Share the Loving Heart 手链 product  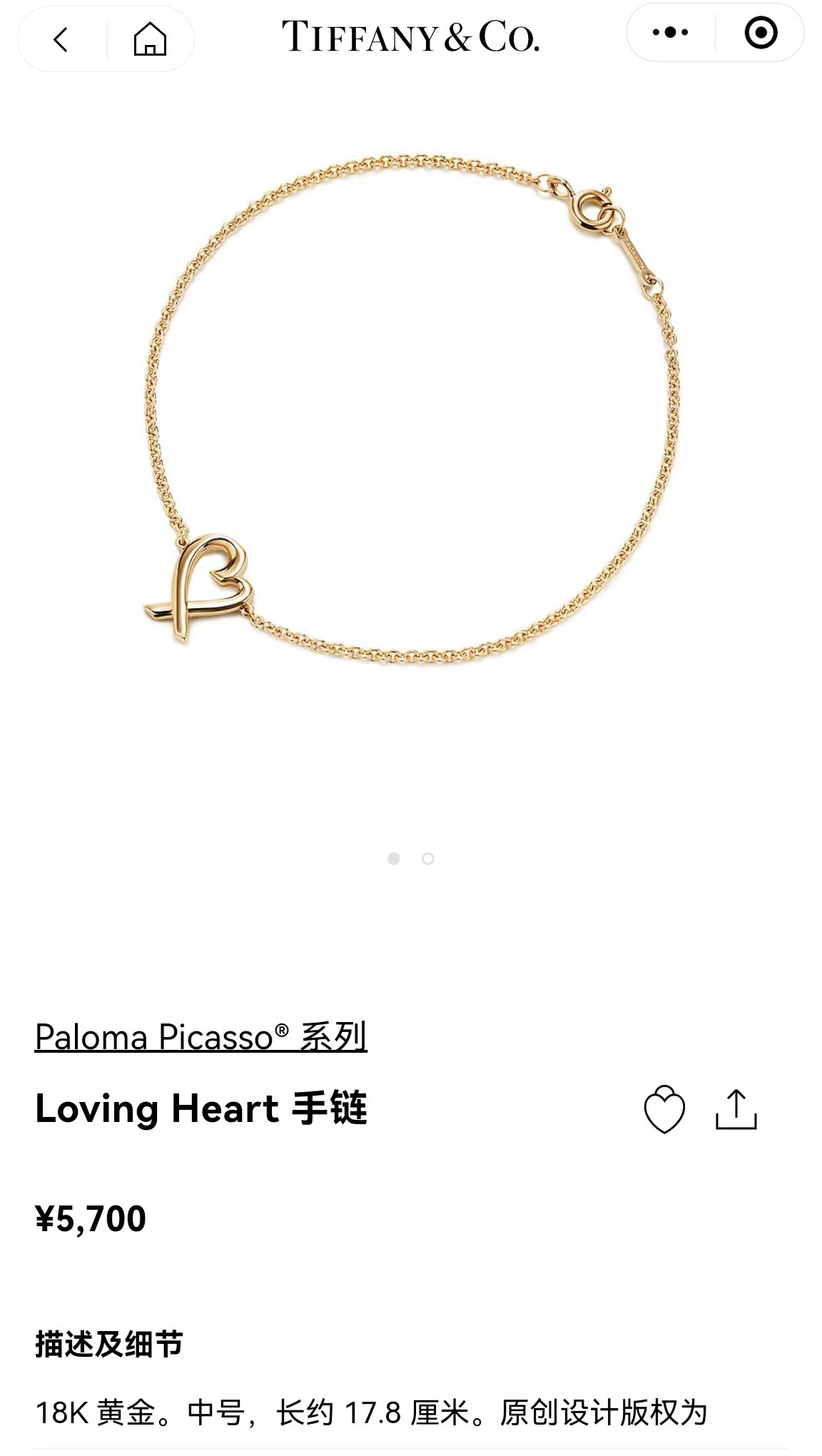click(736, 1110)
